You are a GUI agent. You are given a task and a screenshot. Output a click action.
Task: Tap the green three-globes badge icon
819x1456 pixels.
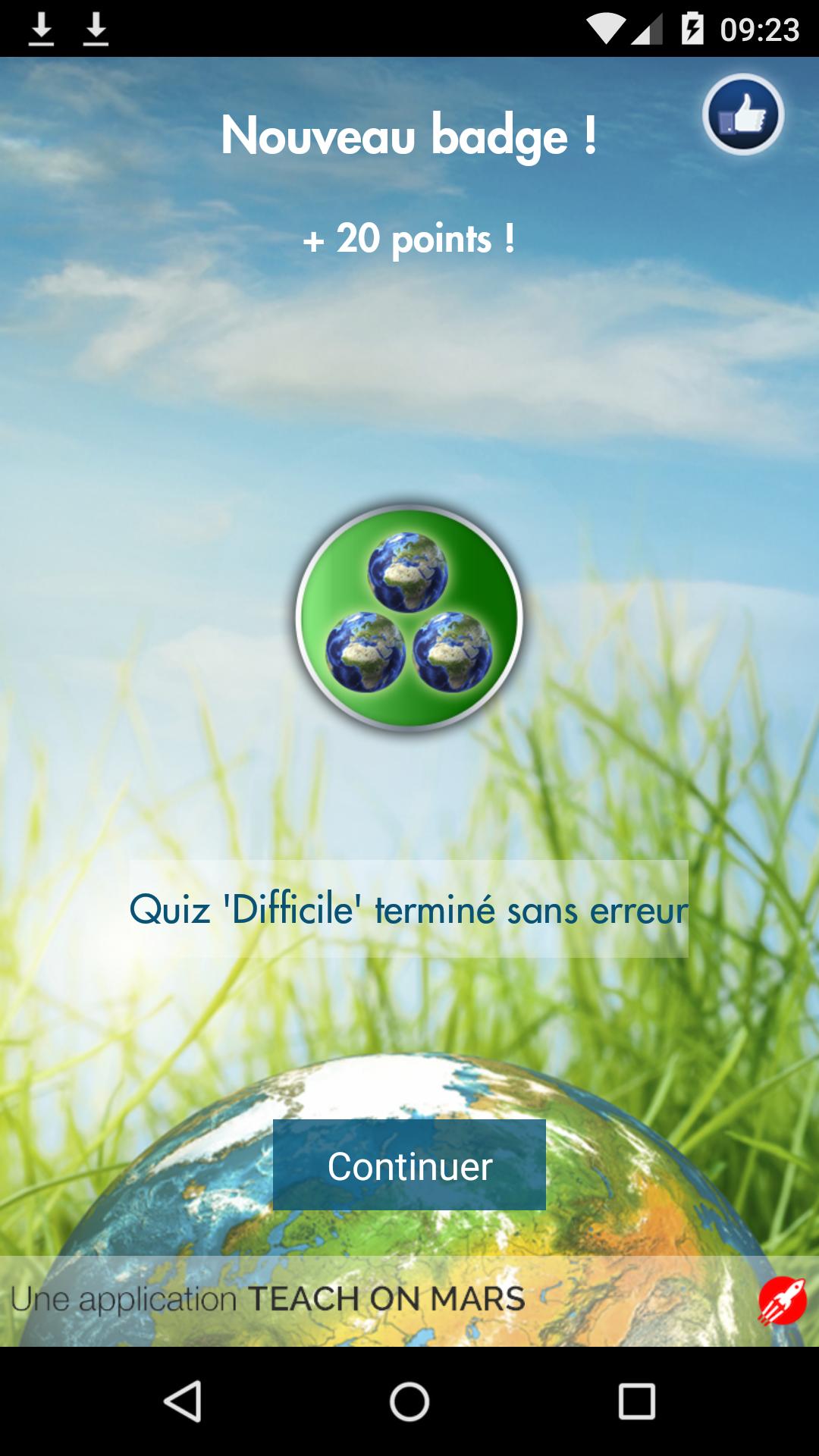[409, 616]
